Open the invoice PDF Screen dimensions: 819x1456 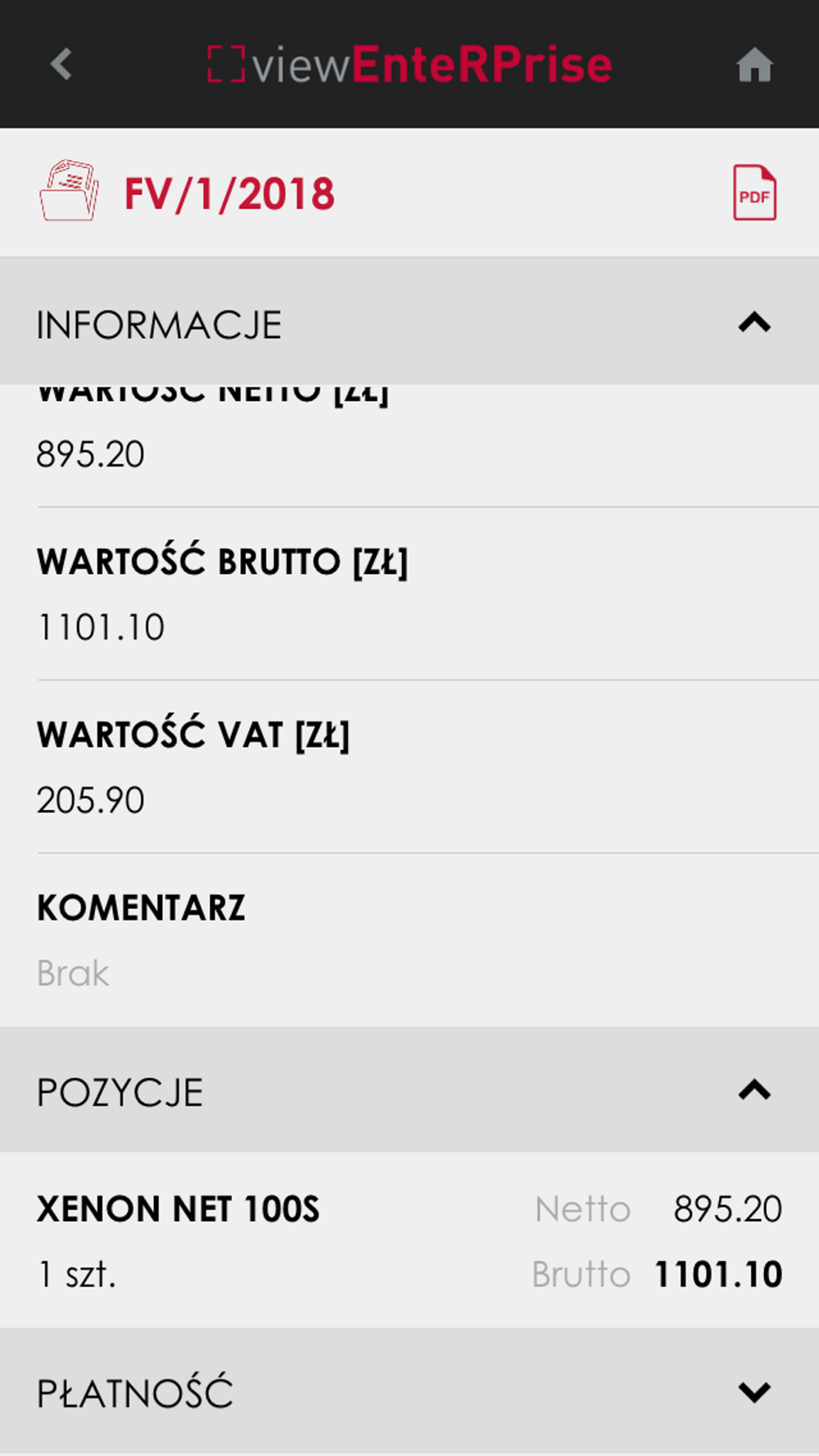point(754,192)
